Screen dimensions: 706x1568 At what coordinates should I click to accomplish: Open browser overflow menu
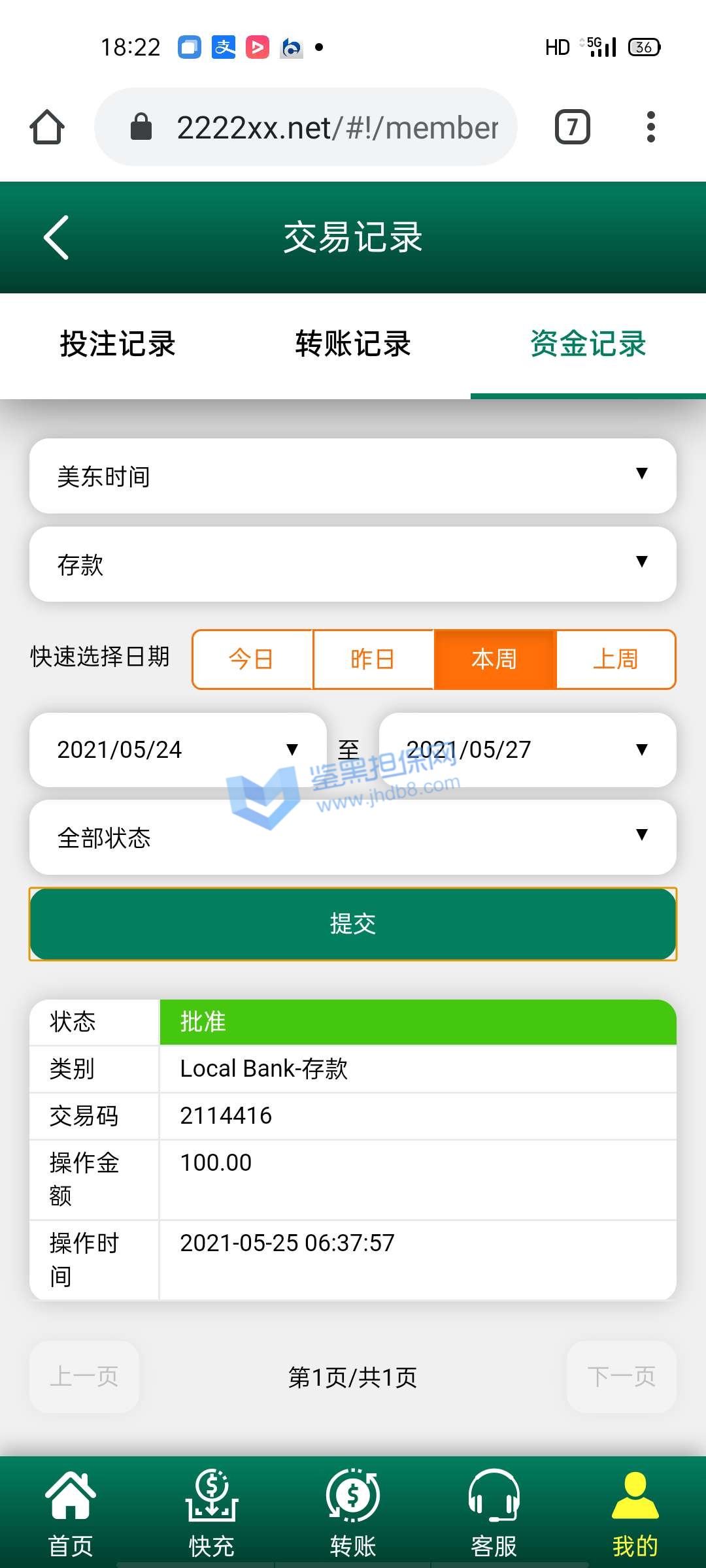[x=650, y=127]
